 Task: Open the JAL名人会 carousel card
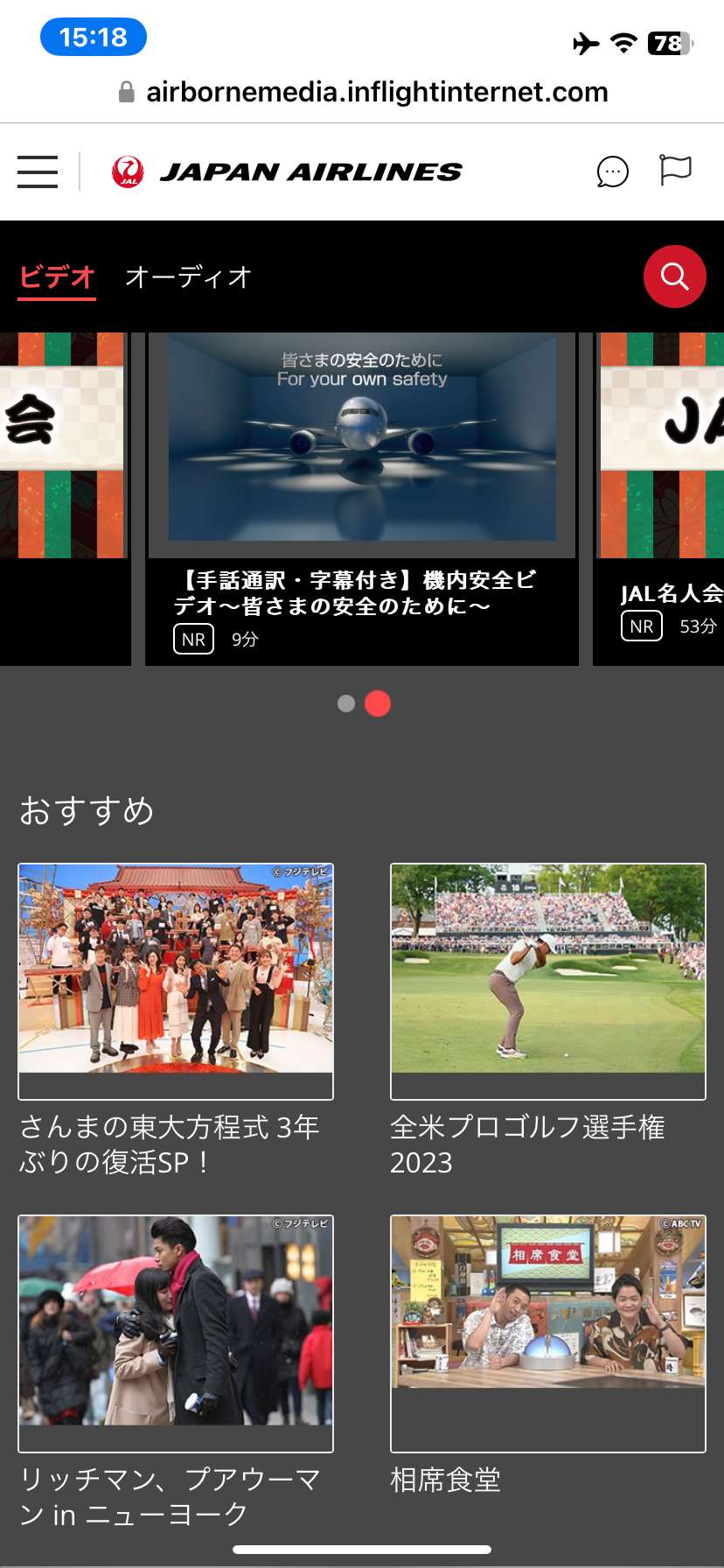click(x=659, y=499)
